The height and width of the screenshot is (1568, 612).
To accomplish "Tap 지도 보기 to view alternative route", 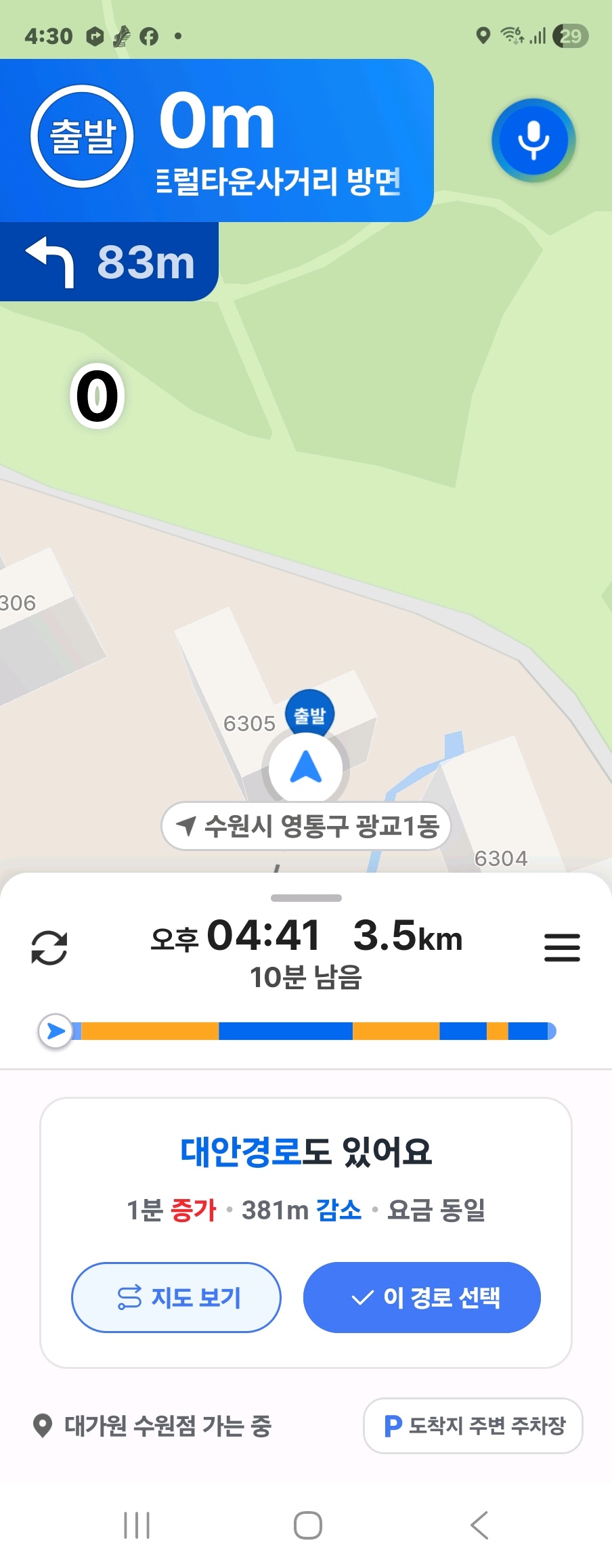I will click(176, 1297).
